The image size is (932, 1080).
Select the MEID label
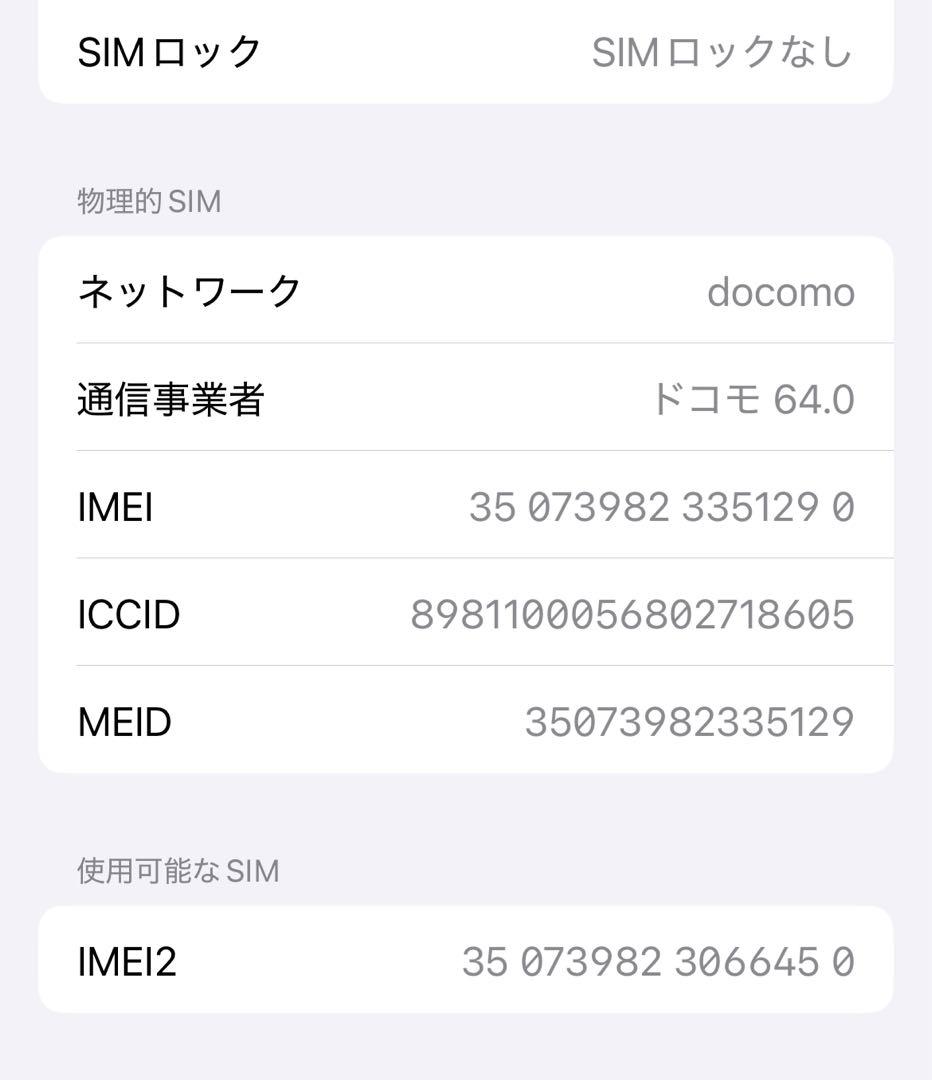(126, 721)
